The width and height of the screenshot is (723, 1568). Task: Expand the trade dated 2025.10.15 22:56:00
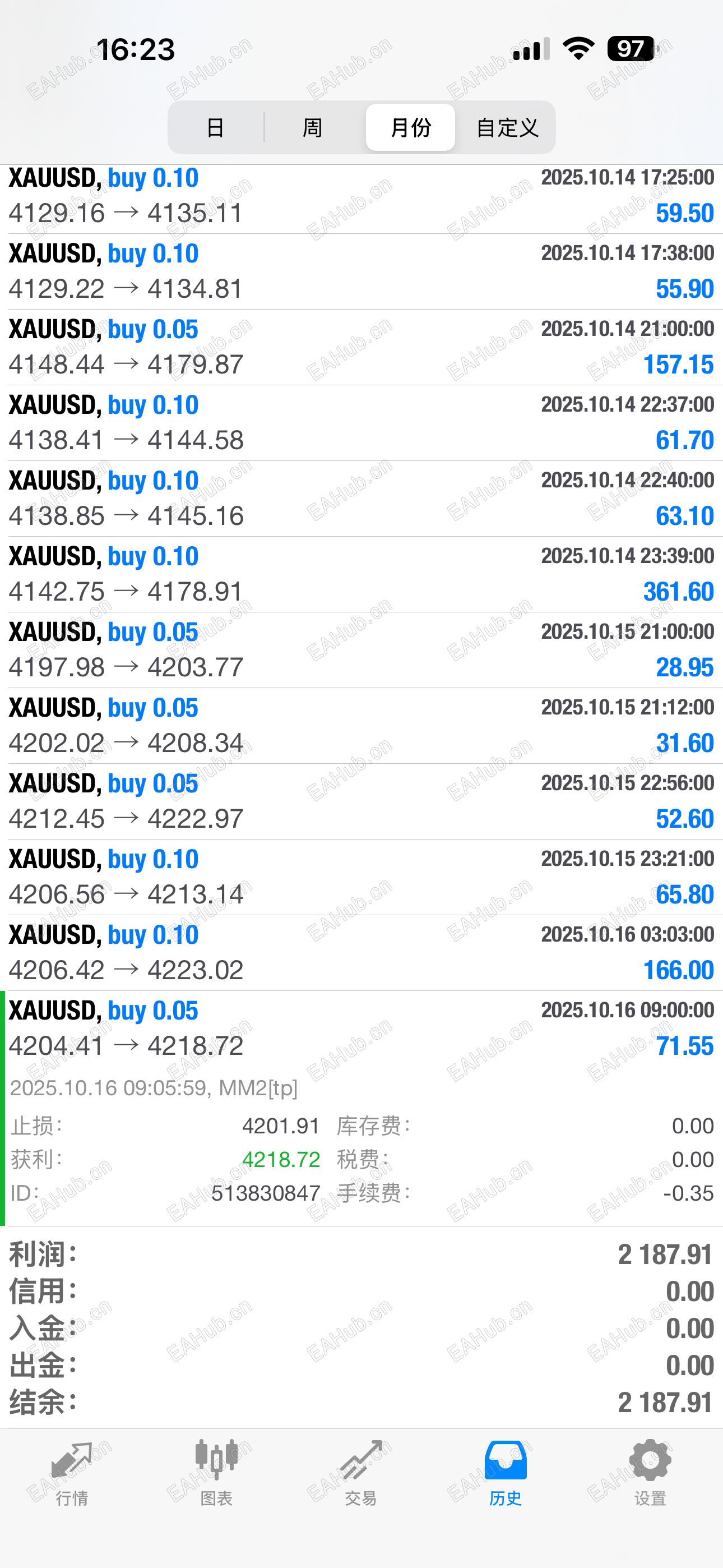click(x=361, y=801)
